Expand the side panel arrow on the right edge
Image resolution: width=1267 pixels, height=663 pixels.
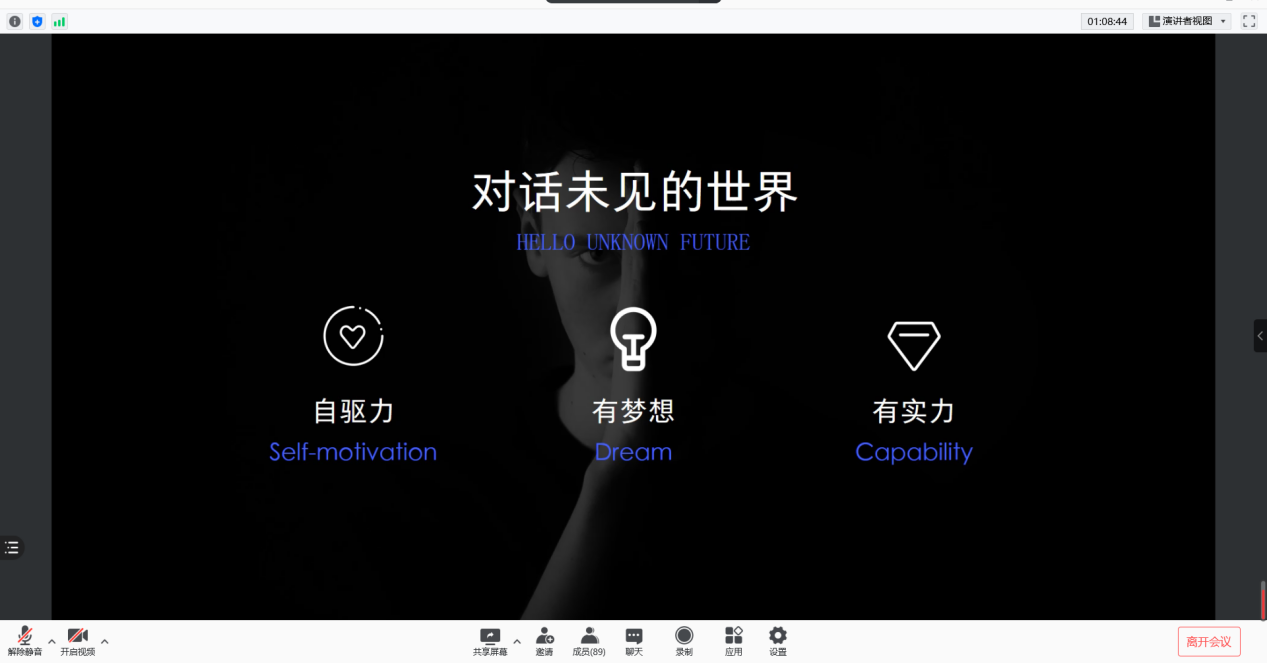click(1260, 336)
